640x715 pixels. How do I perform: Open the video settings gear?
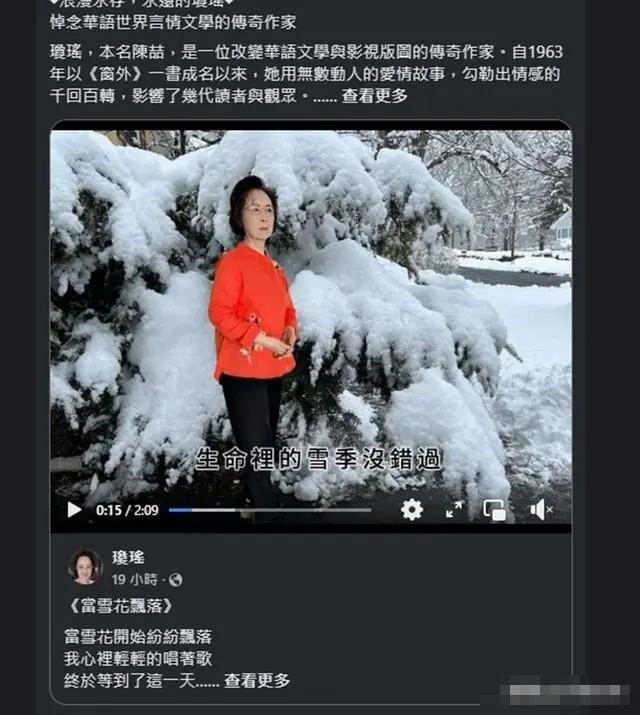point(411,510)
